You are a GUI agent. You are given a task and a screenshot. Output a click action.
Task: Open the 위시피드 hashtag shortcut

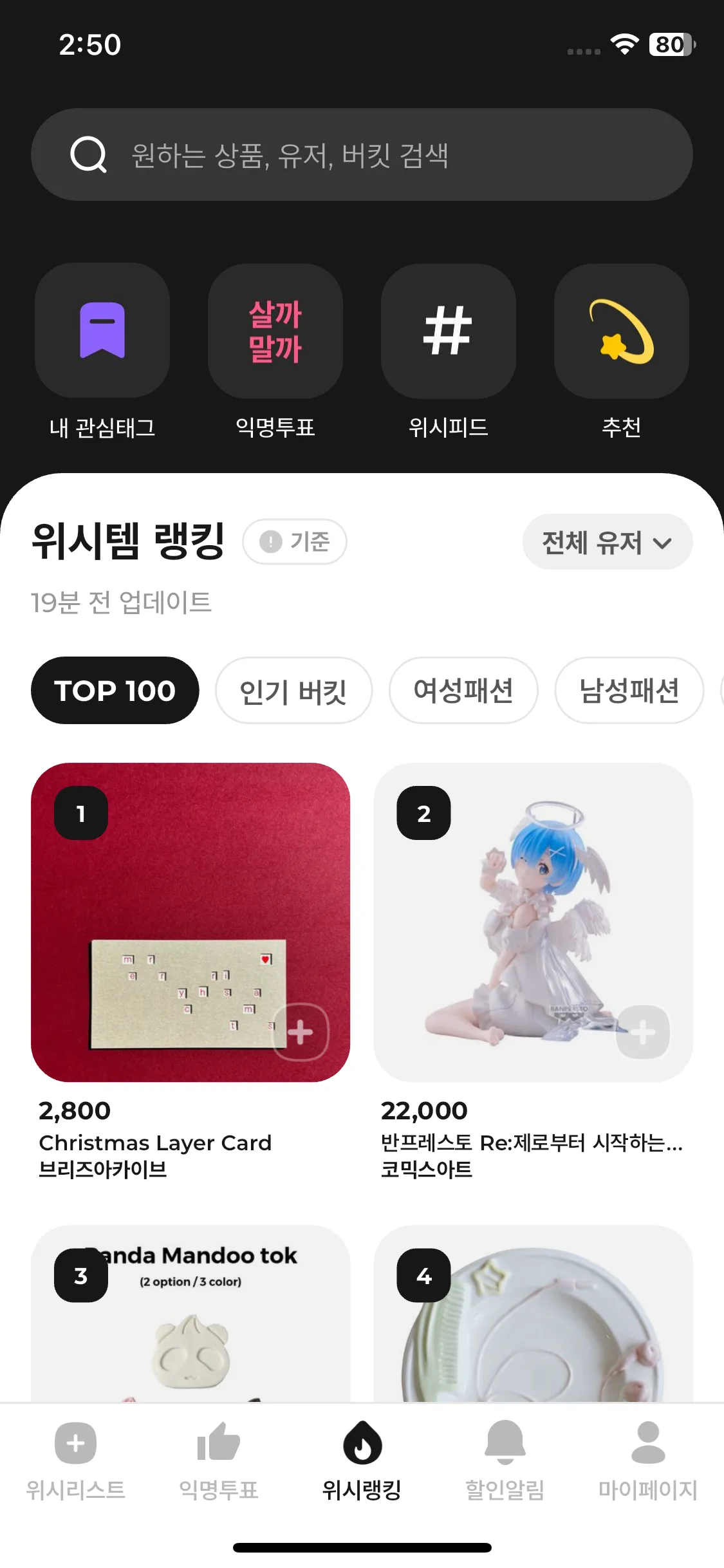[448, 331]
